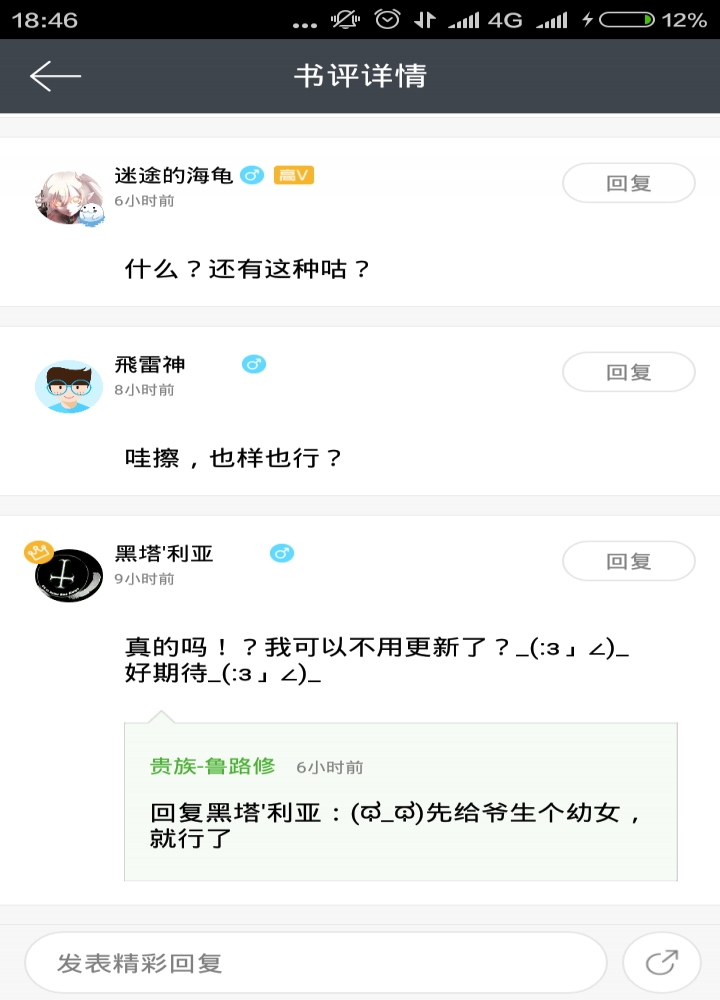Tap the back arrow to leave 书评详情
Image resolution: width=720 pixels, height=1000 pixels.
(57, 75)
